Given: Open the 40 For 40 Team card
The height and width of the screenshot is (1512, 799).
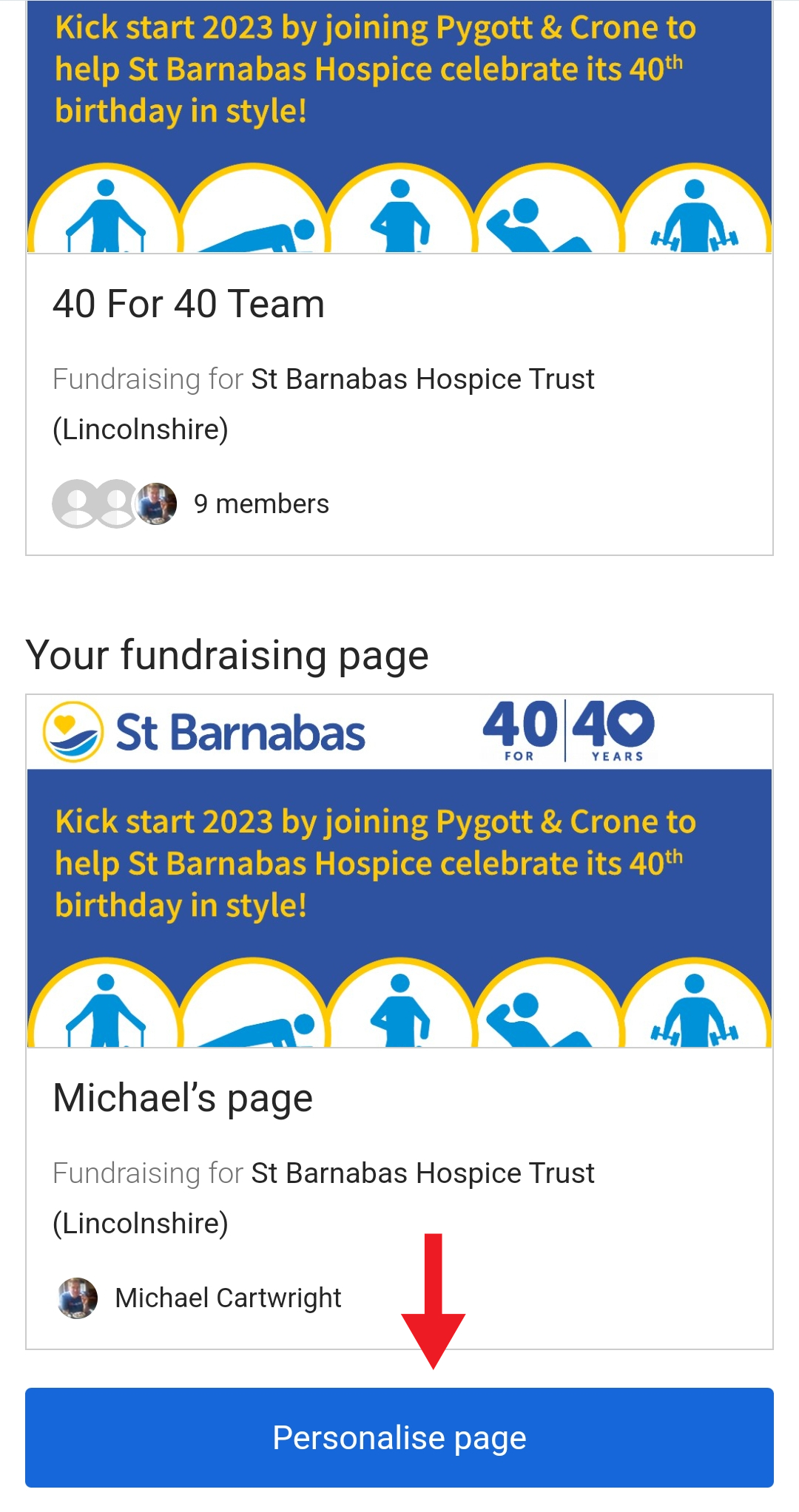Looking at the screenshot, I should [189, 304].
